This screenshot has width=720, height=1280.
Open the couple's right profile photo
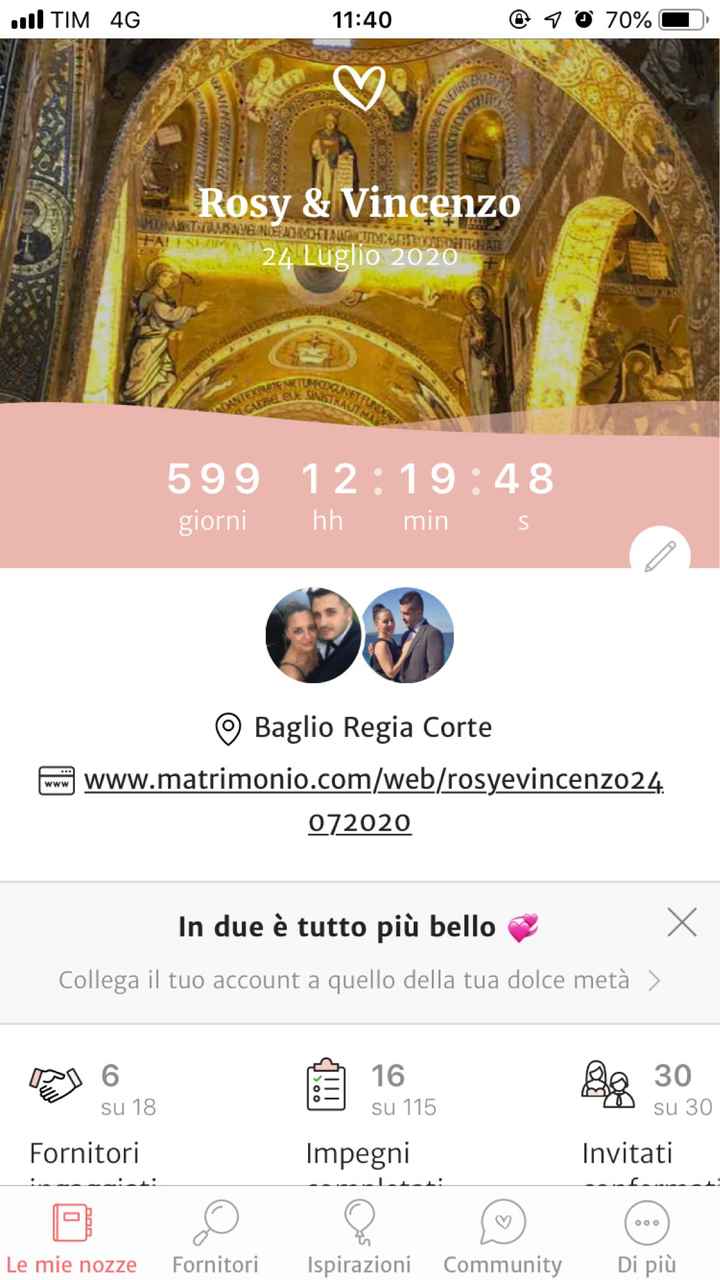(x=408, y=636)
